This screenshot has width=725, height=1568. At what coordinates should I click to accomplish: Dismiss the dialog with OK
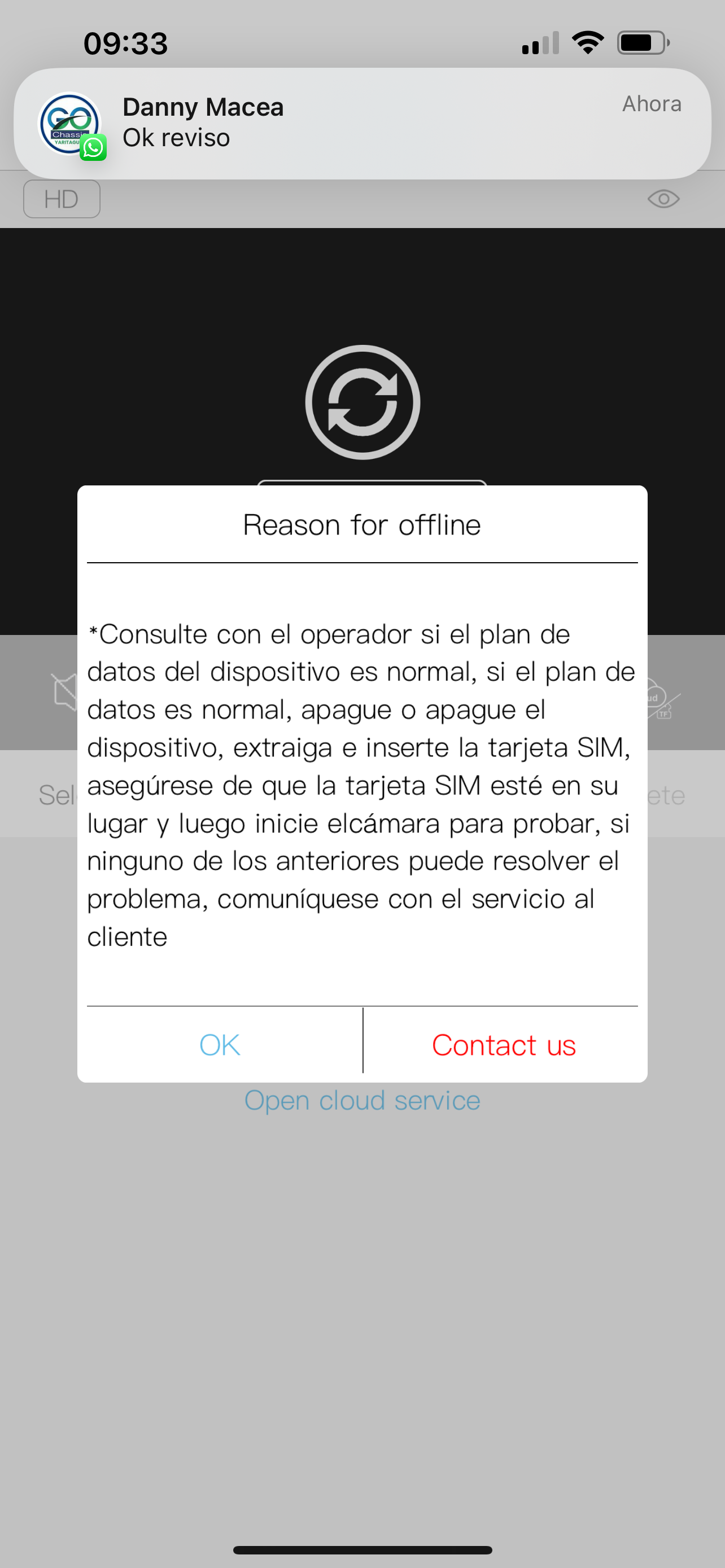click(220, 1045)
